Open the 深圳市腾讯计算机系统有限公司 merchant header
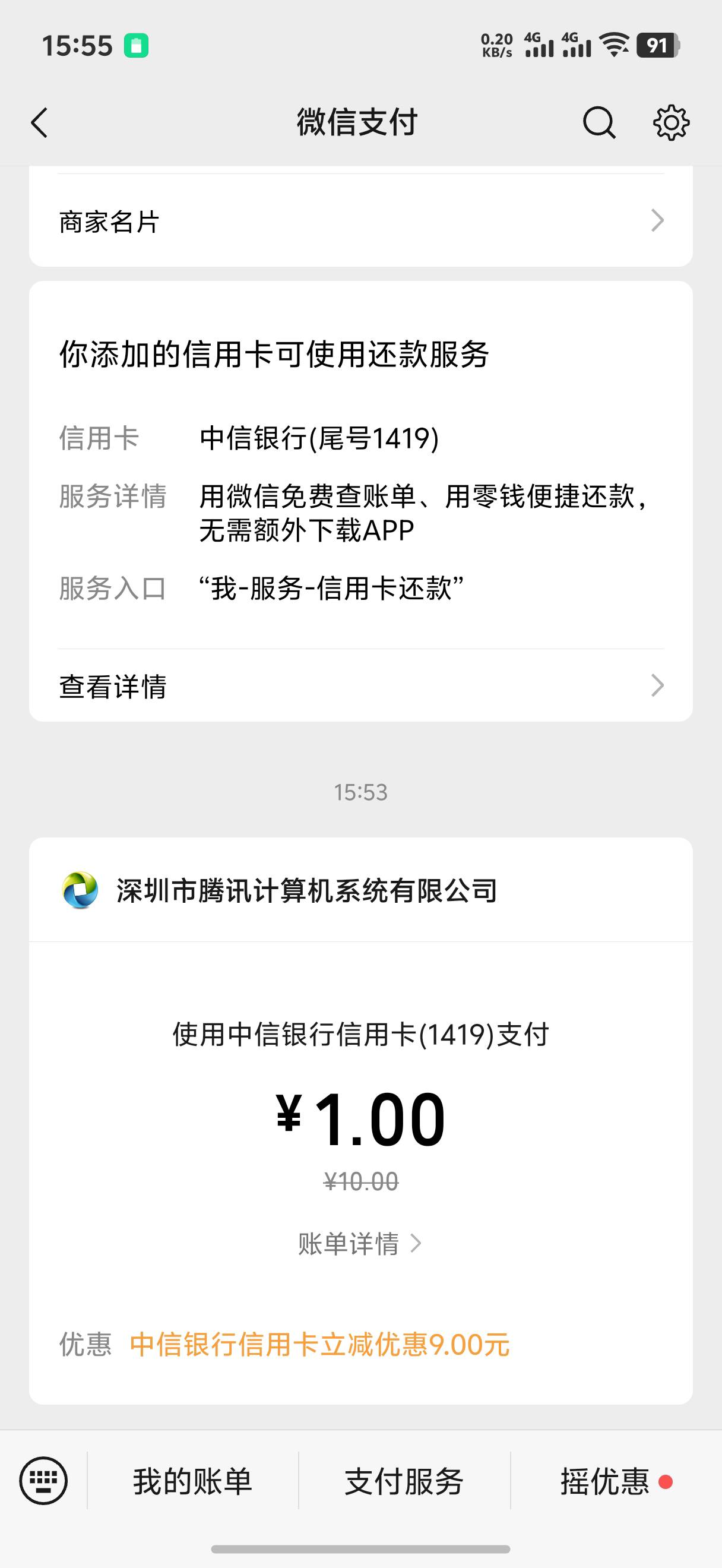Viewport: 722px width, 1568px height. [x=360, y=890]
